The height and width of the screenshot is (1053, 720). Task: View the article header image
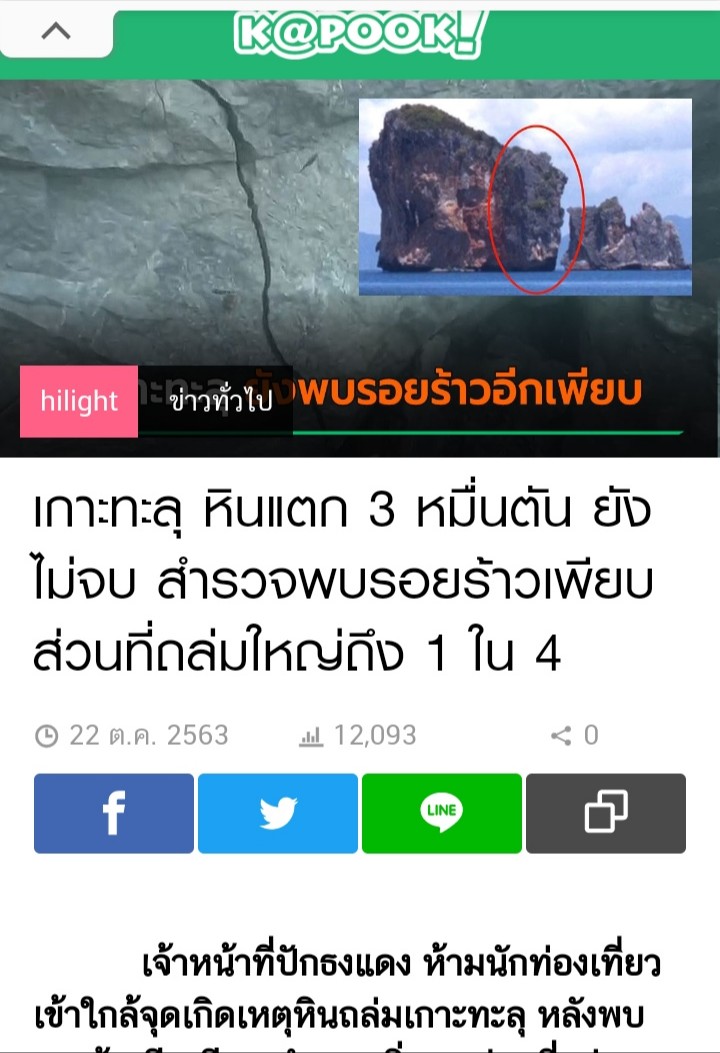(360, 269)
